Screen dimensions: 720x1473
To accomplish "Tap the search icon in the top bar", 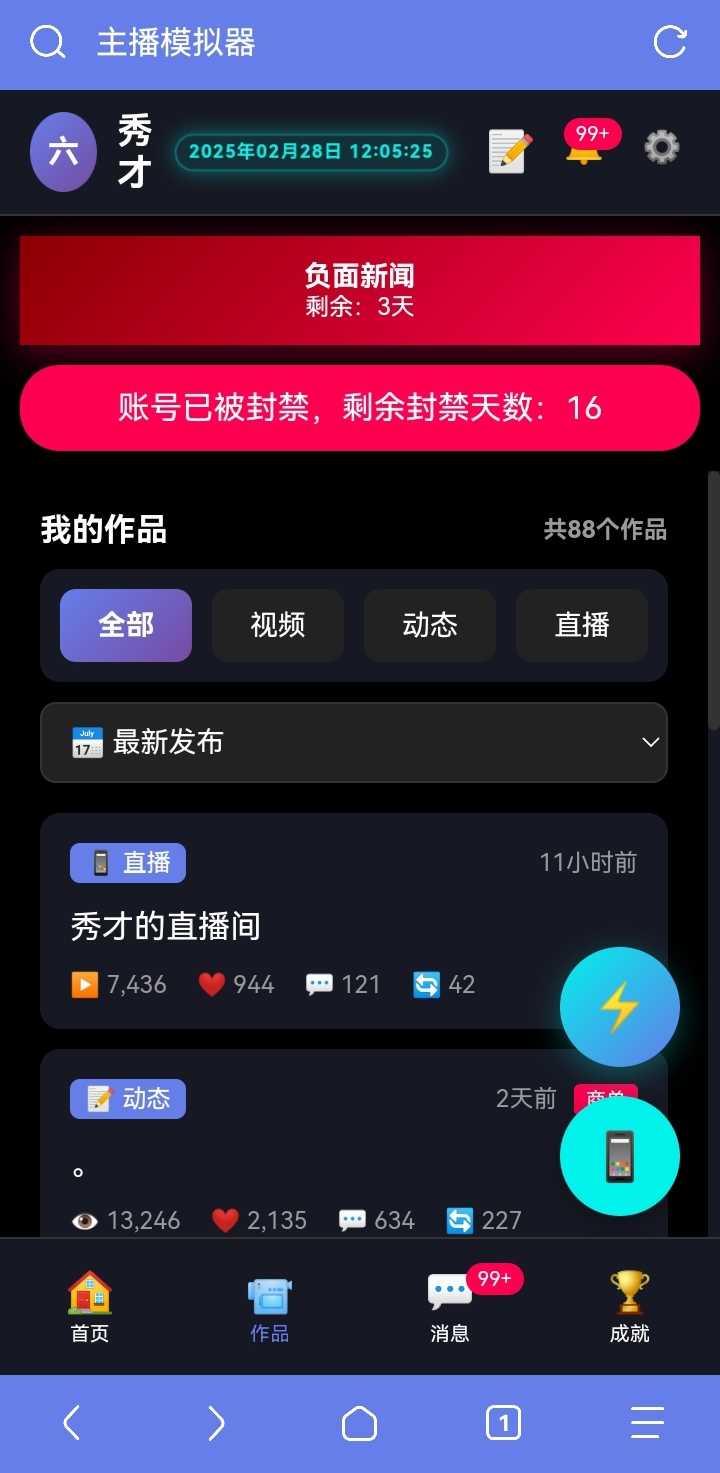I will [47, 43].
